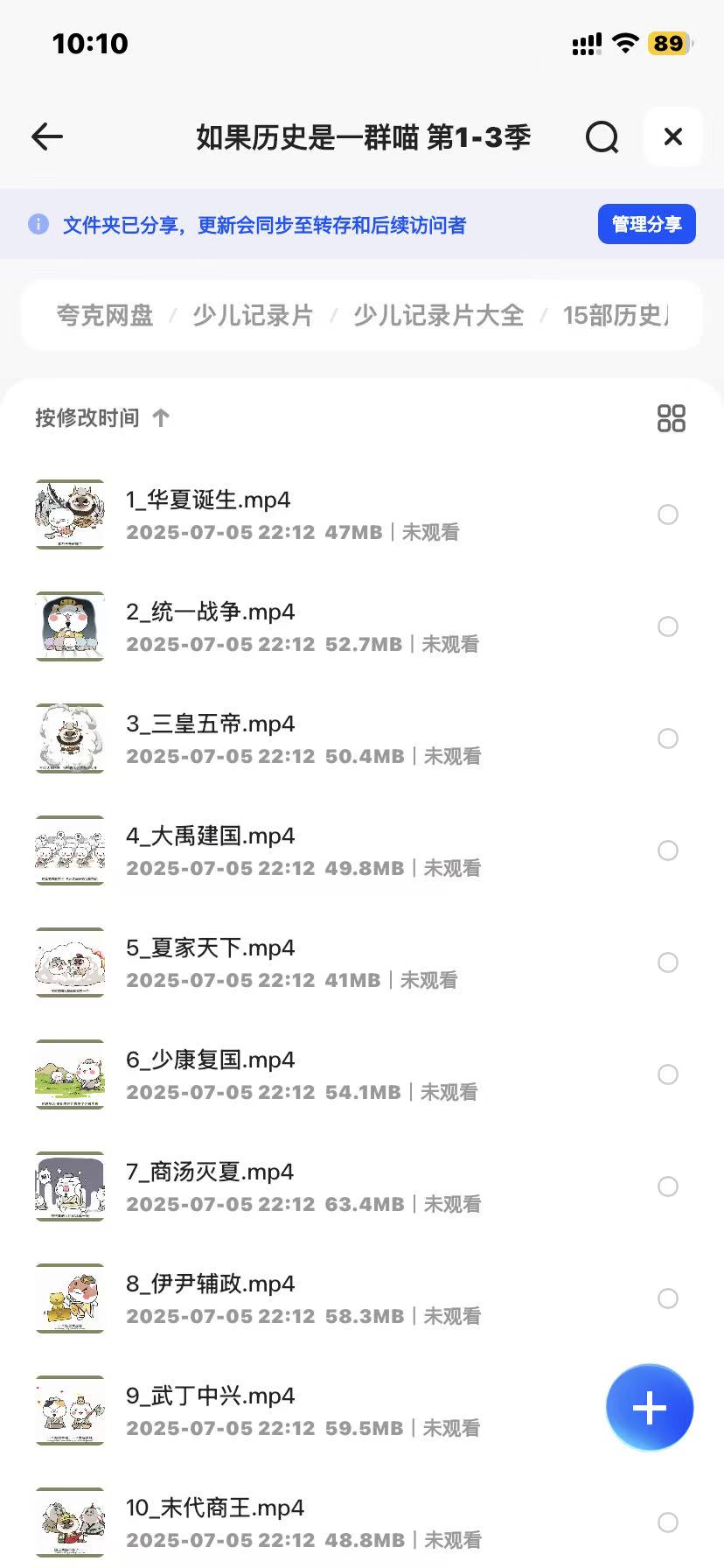Open the video 1_华夏诞生.mp4
Screen dimensions: 724x1568
(208, 500)
